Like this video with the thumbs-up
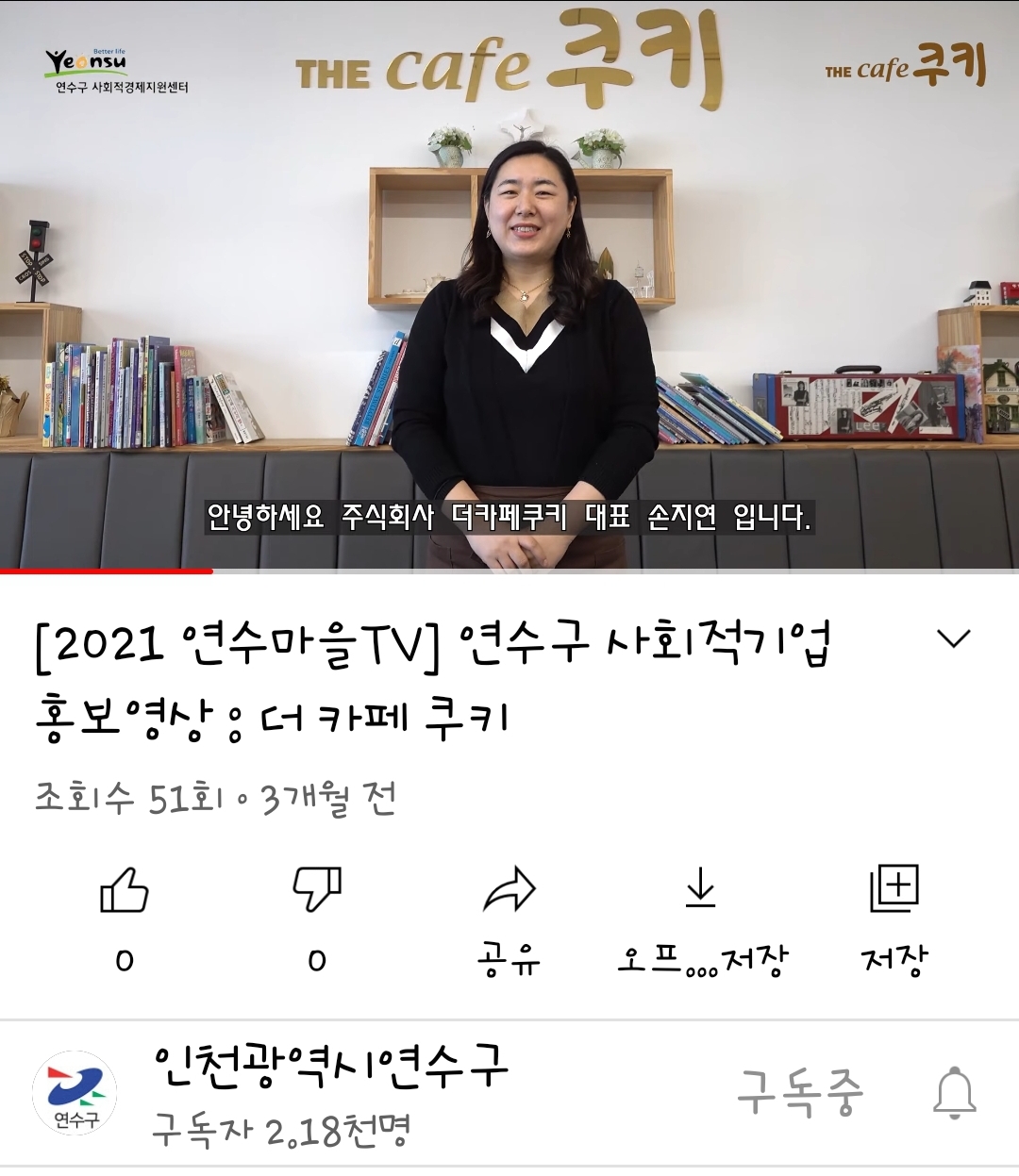 pyautogui.click(x=125, y=890)
